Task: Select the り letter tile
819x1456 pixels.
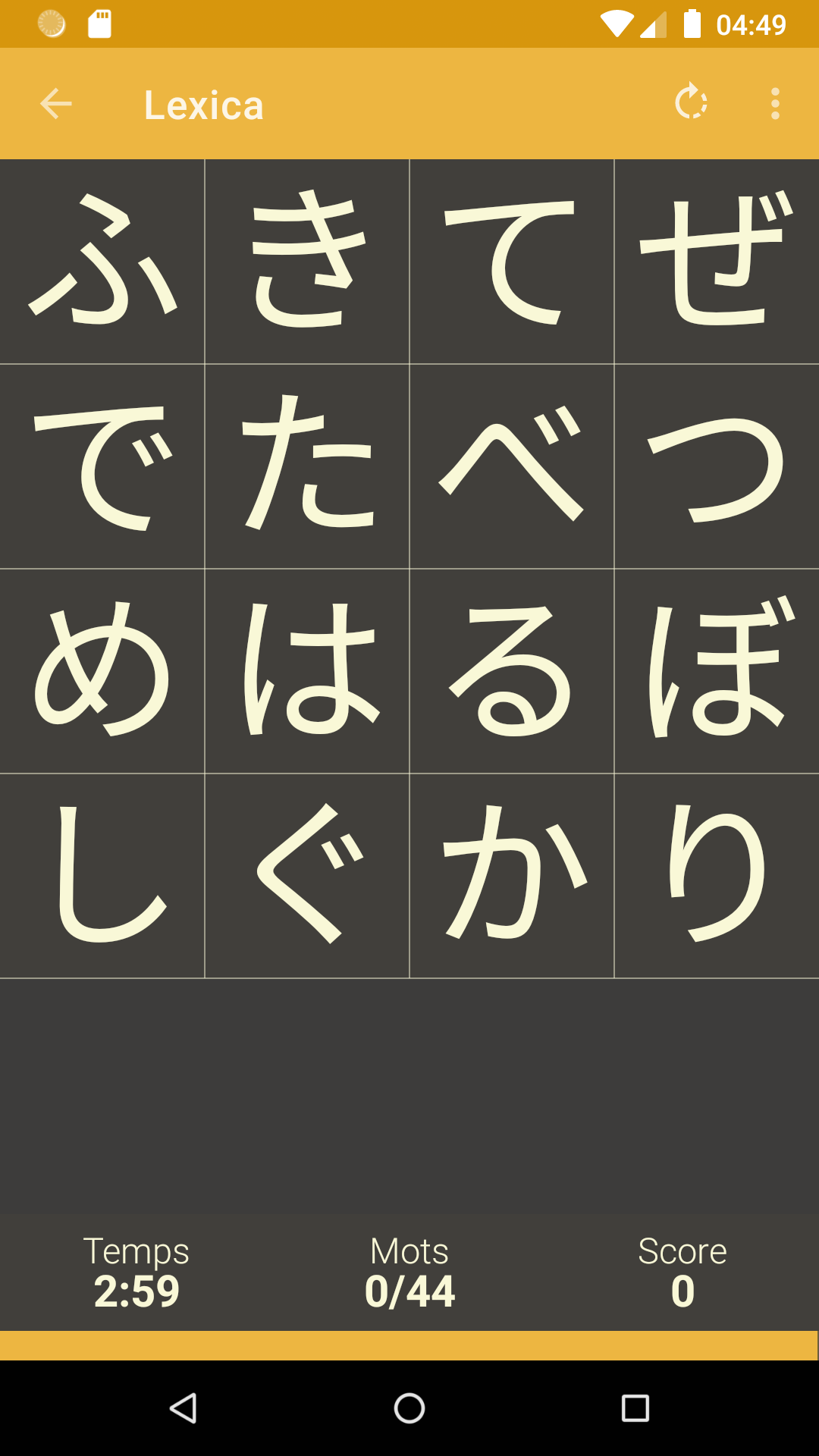Action: coord(717,876)
